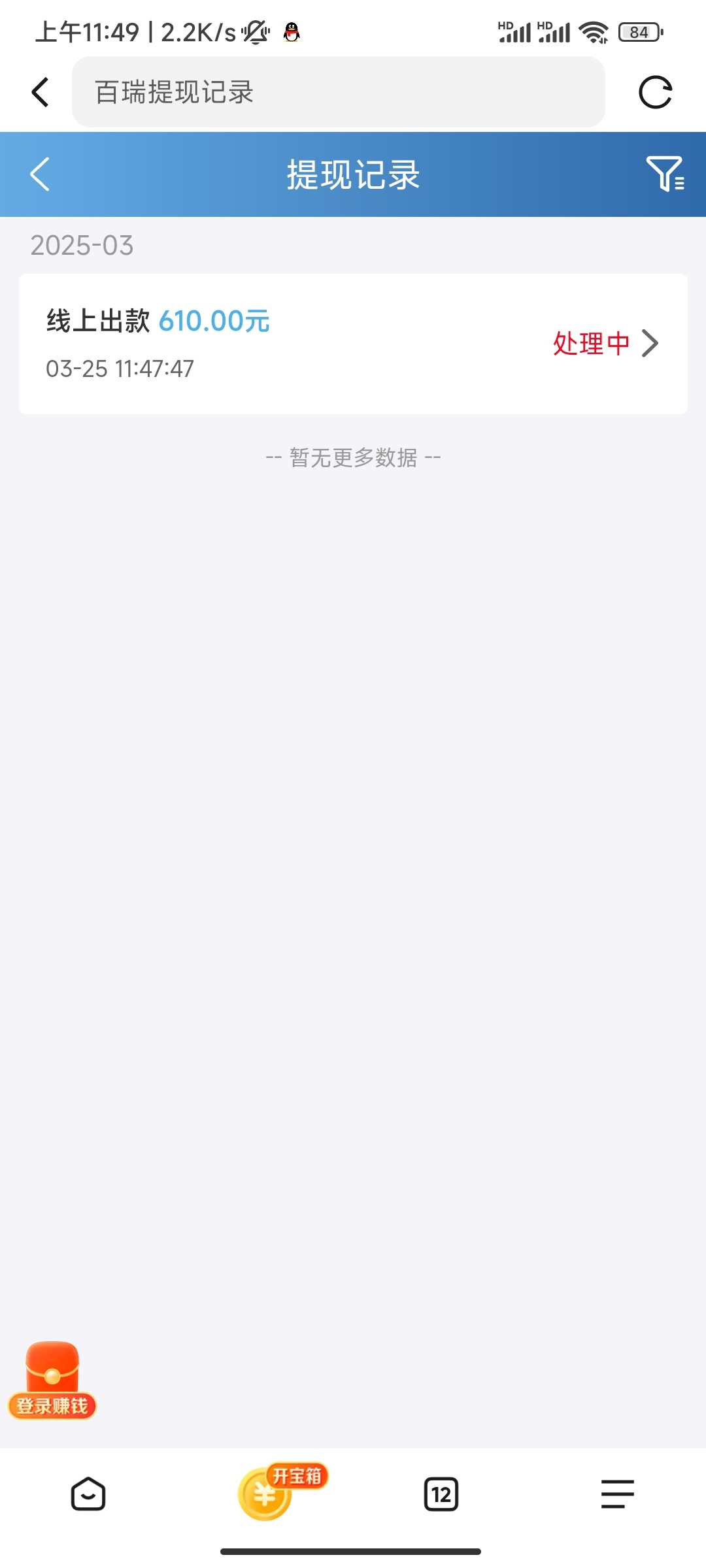Image resolution: width=706 pixels, height=1568 pixels.
Task: Go to the browser home page
Action: coord(88,1494)
